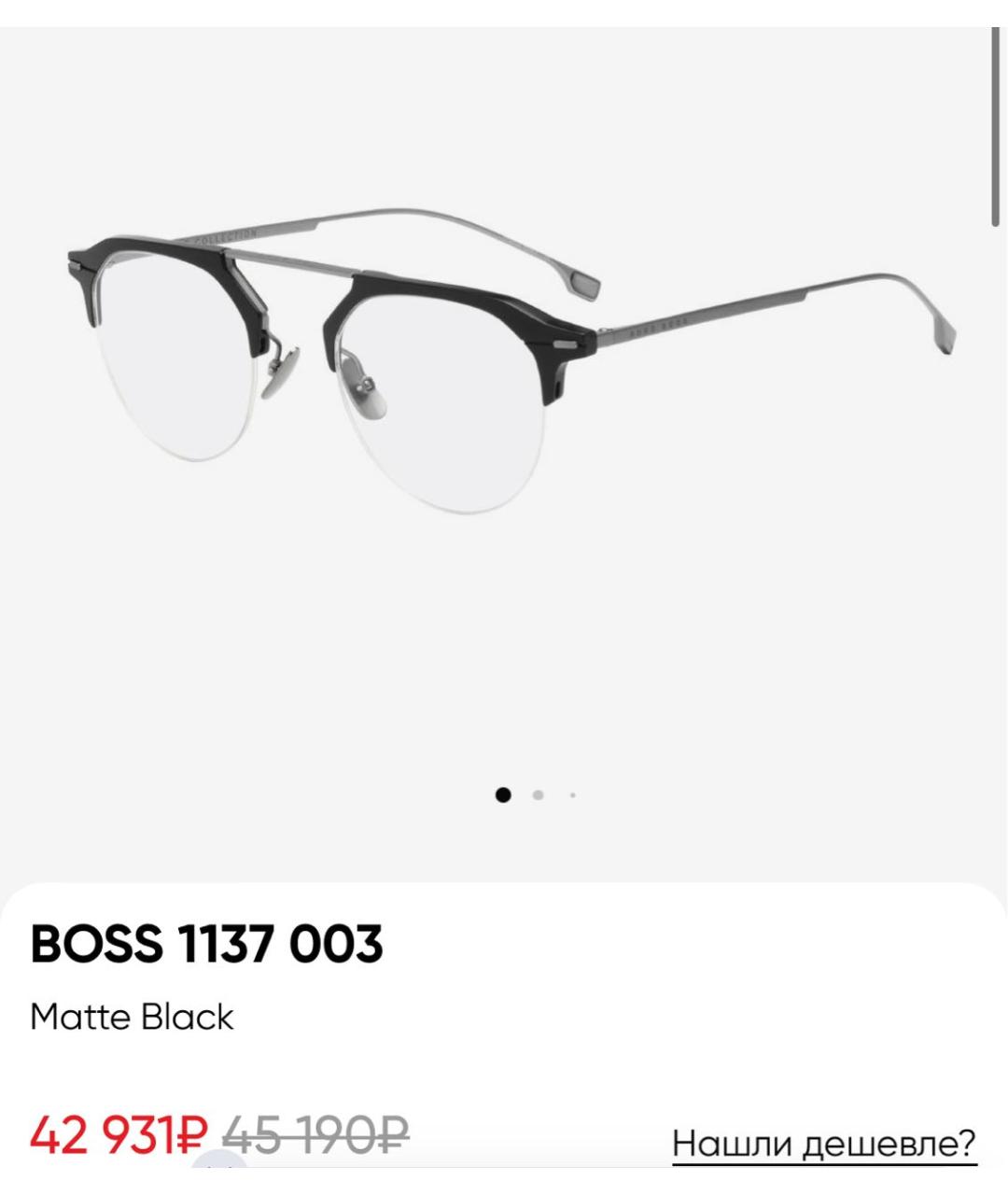The height and width of the screenshot is (1195, 1008).
Task: Tap the 'Нашли дешевле?' link
Action: [x=823, y=1143]
